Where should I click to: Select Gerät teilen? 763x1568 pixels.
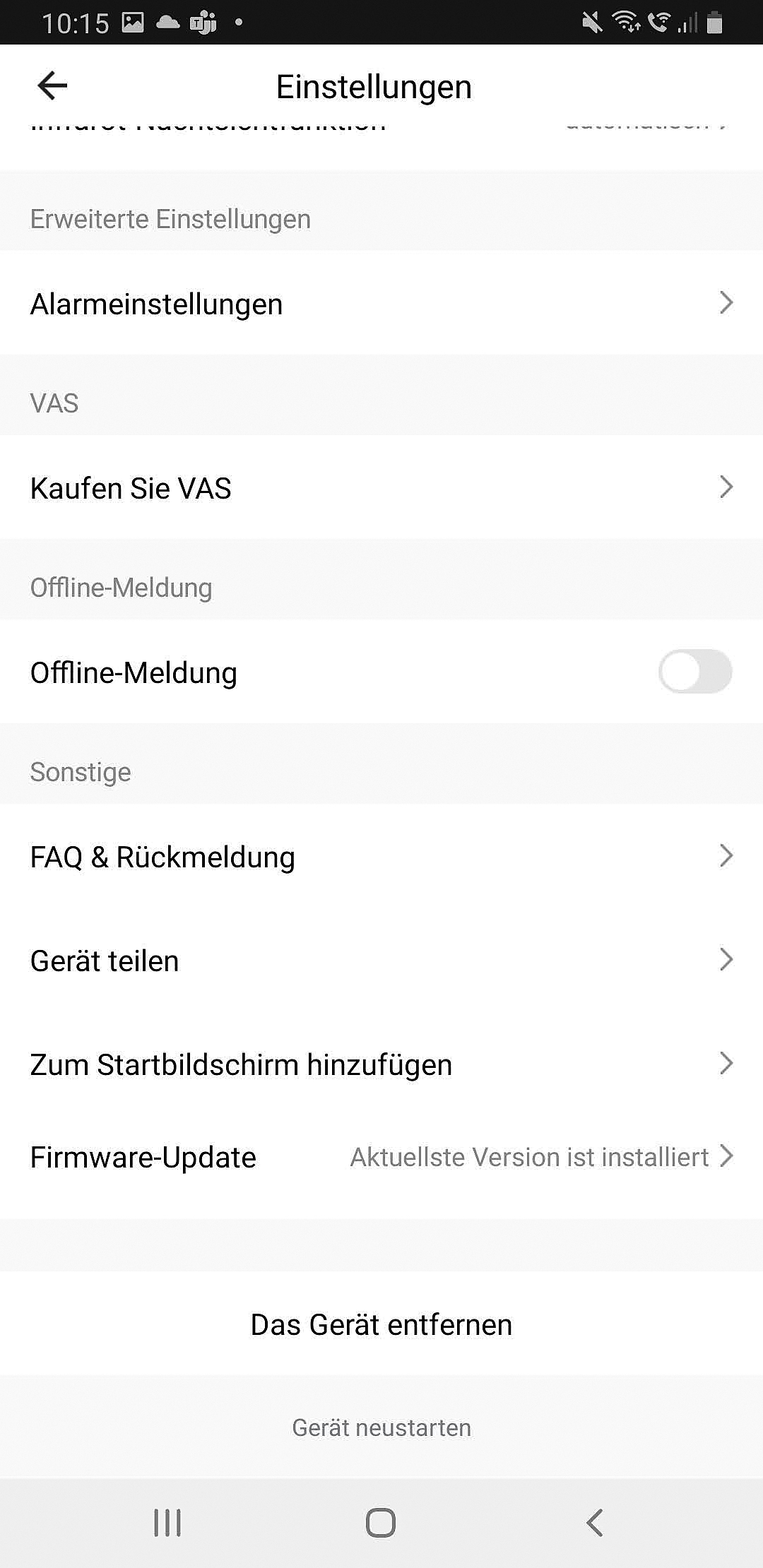(381, 961)
